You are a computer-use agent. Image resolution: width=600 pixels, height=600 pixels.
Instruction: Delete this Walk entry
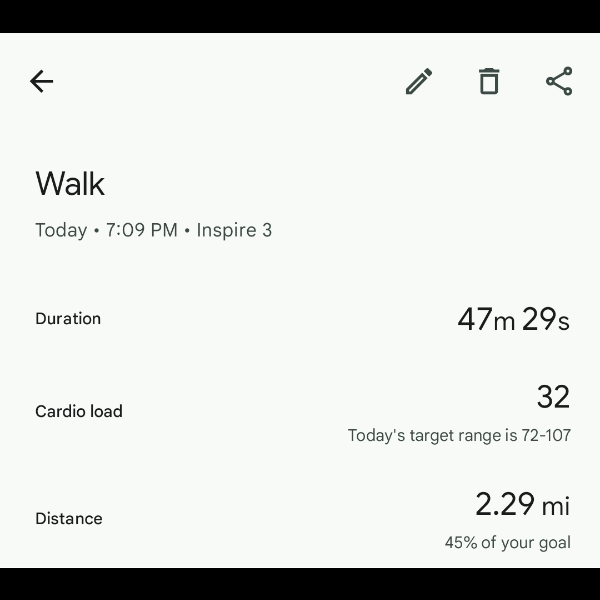pos(489,82)
